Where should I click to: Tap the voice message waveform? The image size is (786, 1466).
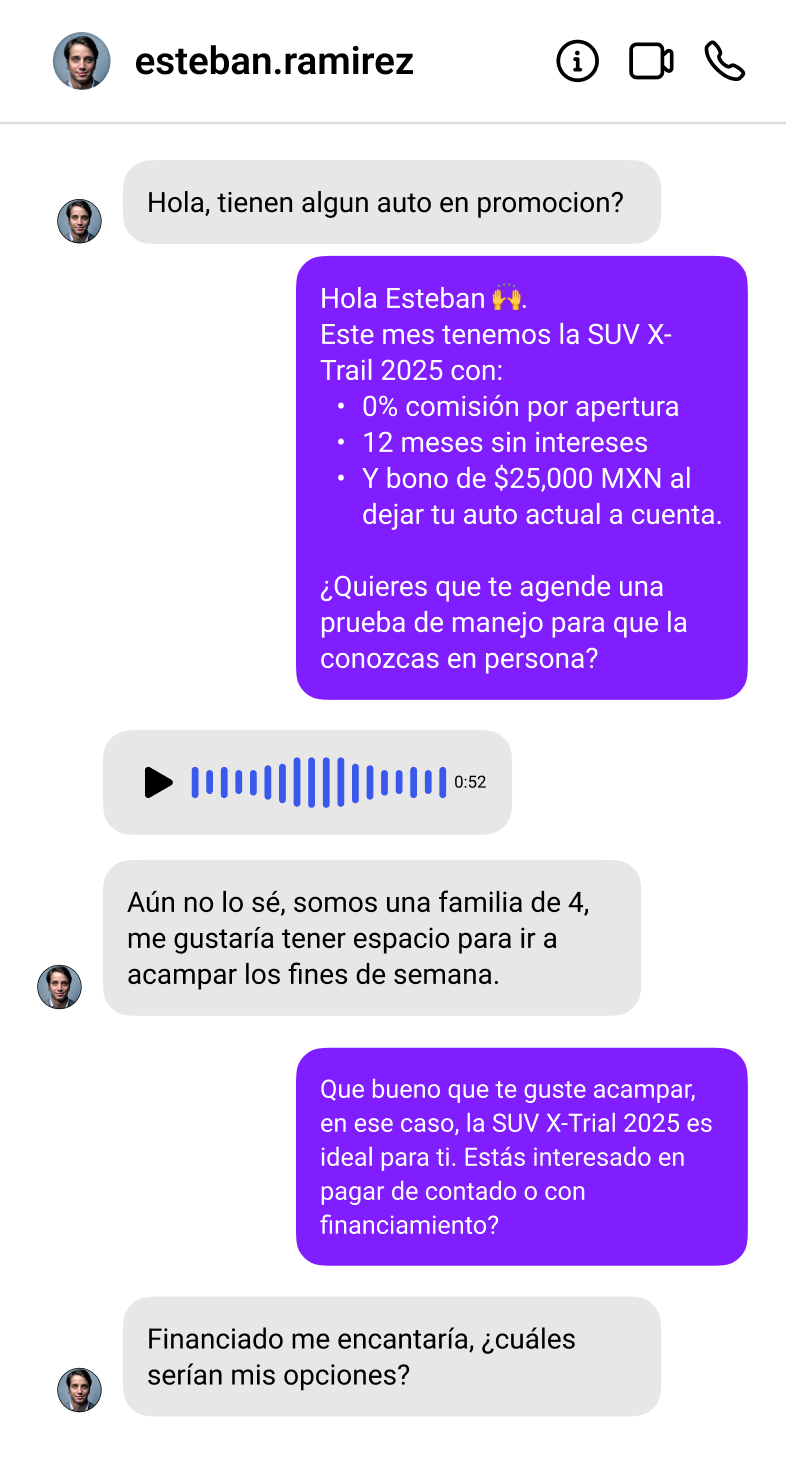318,782
